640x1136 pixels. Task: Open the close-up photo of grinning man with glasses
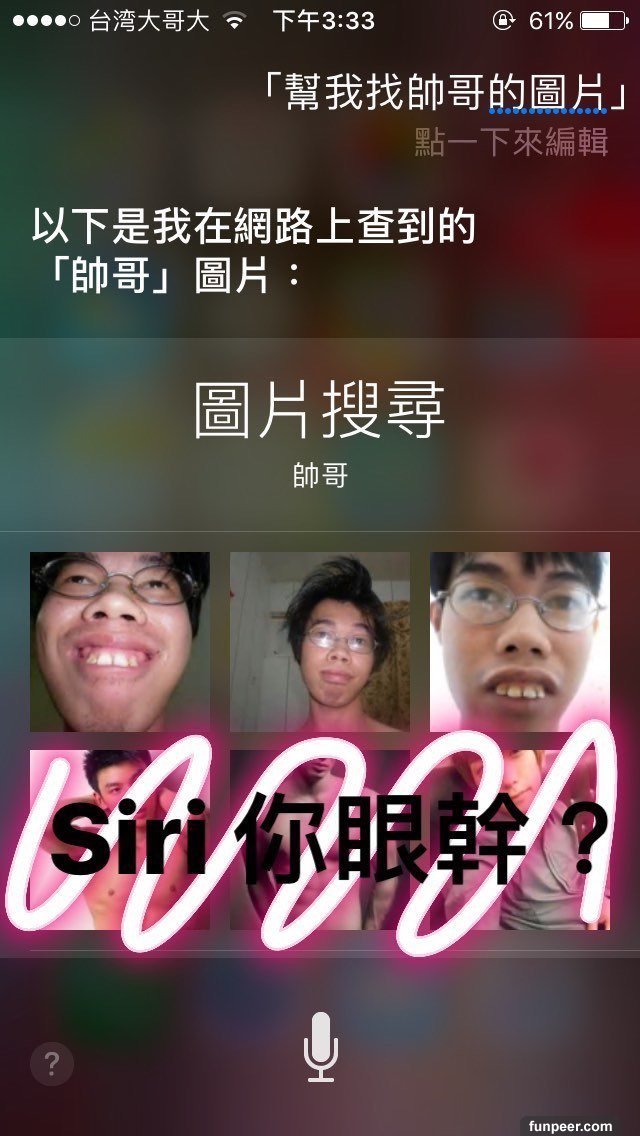click(120, 640)
